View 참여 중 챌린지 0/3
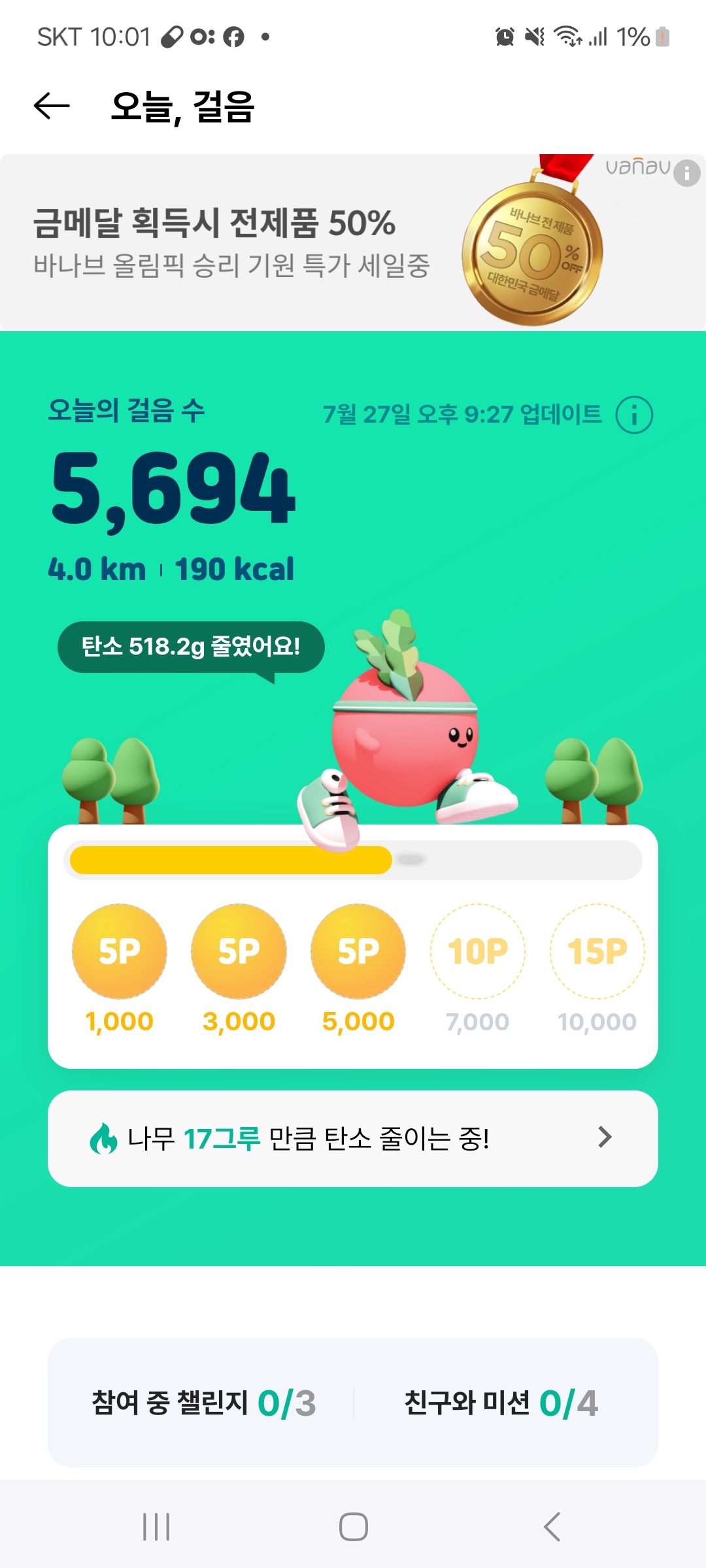The height and width of the screenshot is (1568, 706). (x=203, y=1403)
